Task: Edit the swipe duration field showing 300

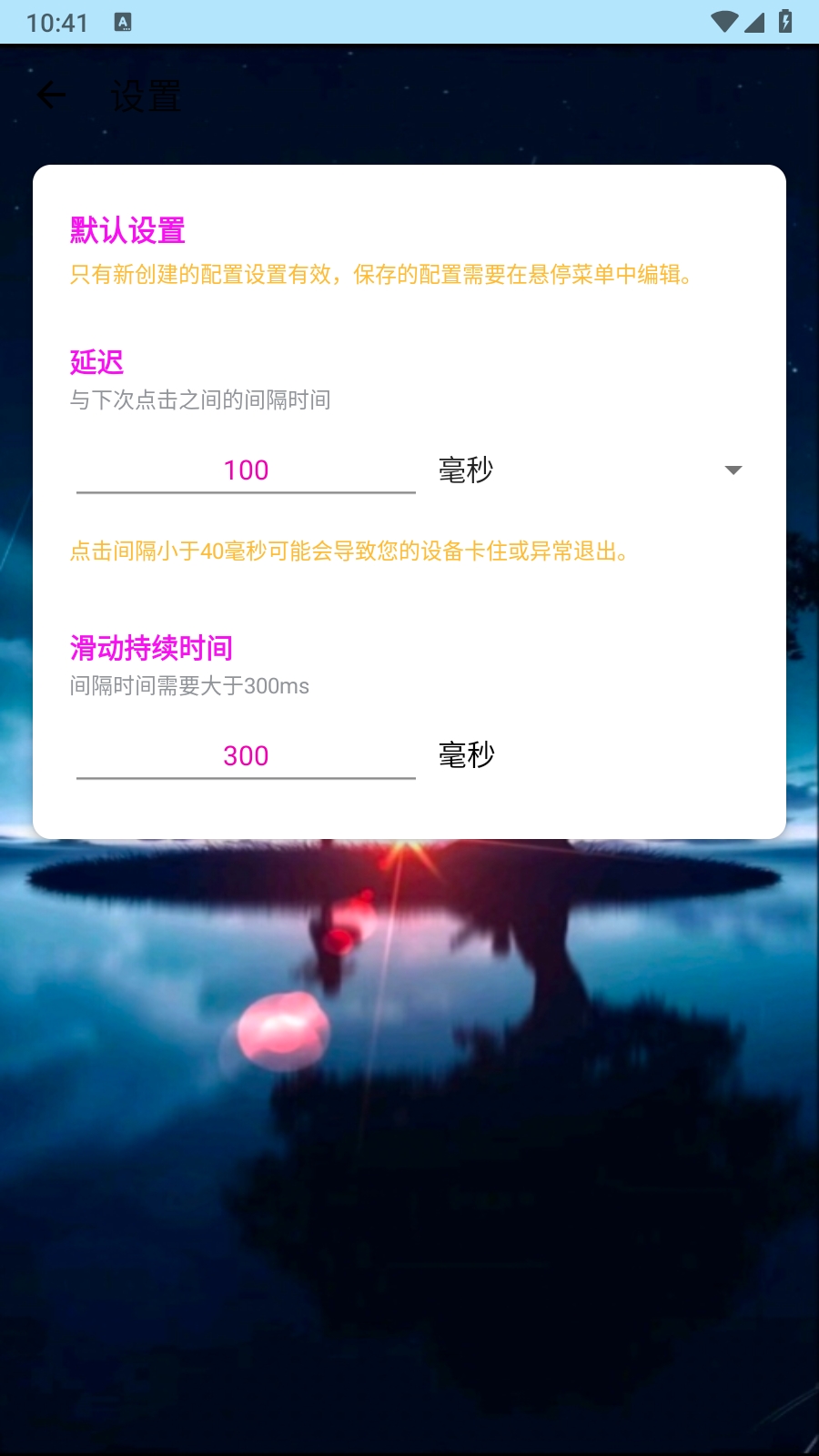Action: coord(246,756)
